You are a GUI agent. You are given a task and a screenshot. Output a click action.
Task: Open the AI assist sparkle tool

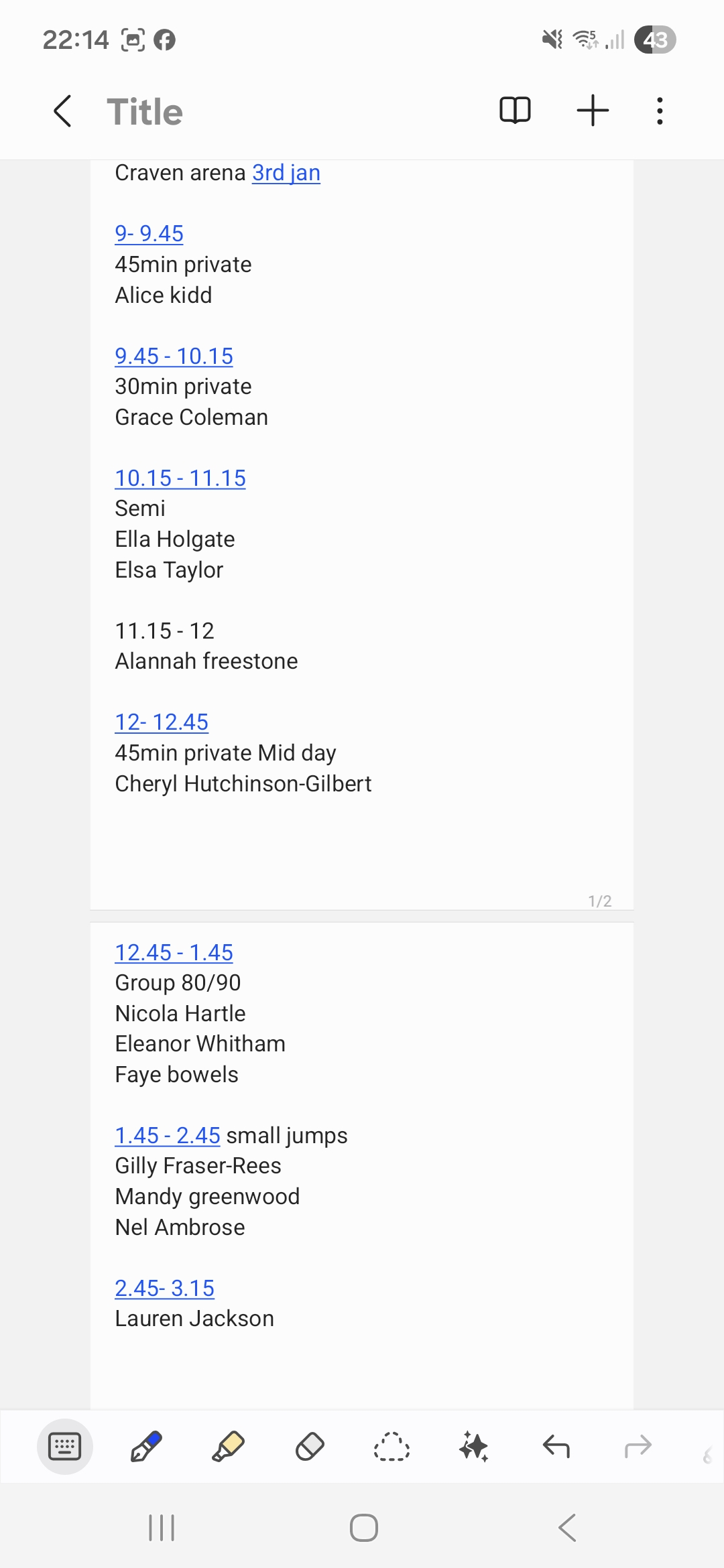474,1447
